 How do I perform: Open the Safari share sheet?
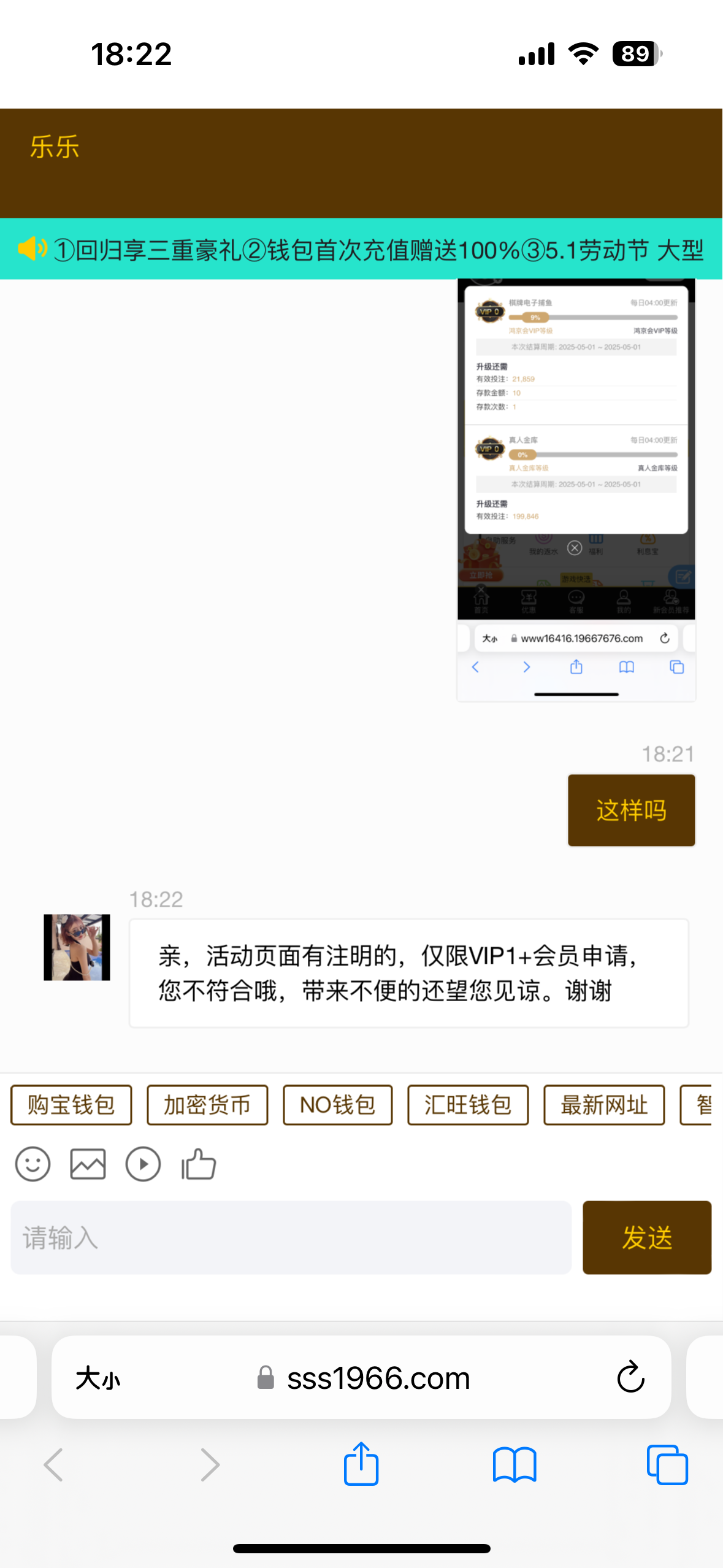(361, 1464)
